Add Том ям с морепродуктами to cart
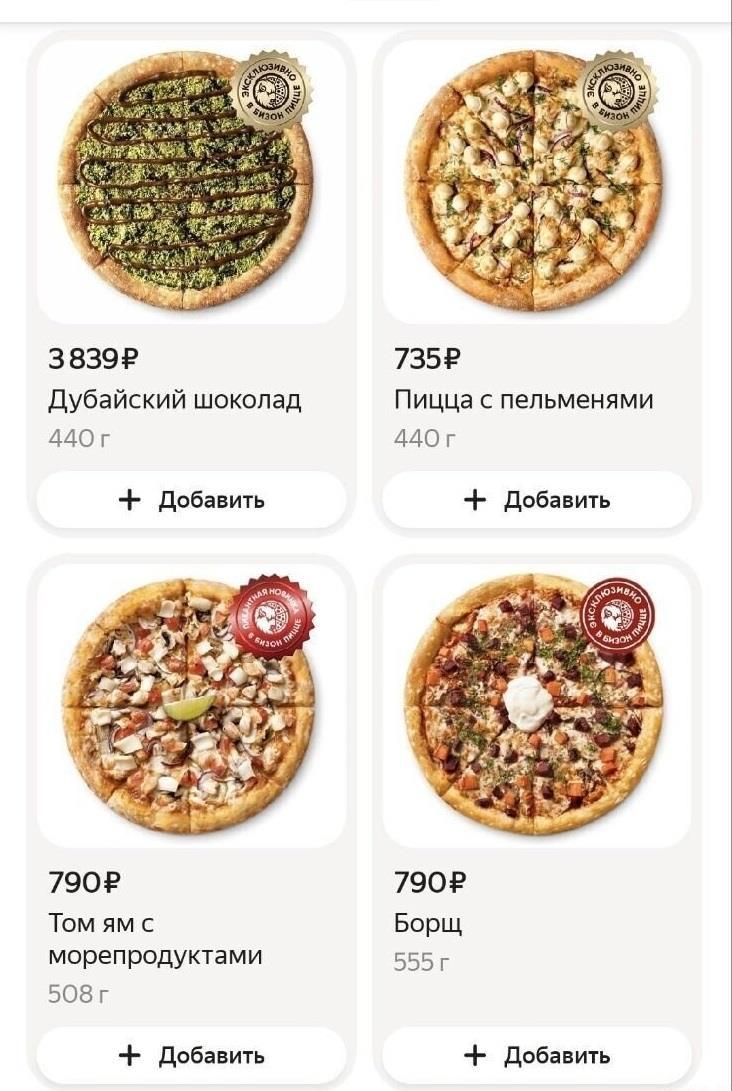This screenshot has height=1091, width=732. pyautogui.click(x=191, y=1055)
